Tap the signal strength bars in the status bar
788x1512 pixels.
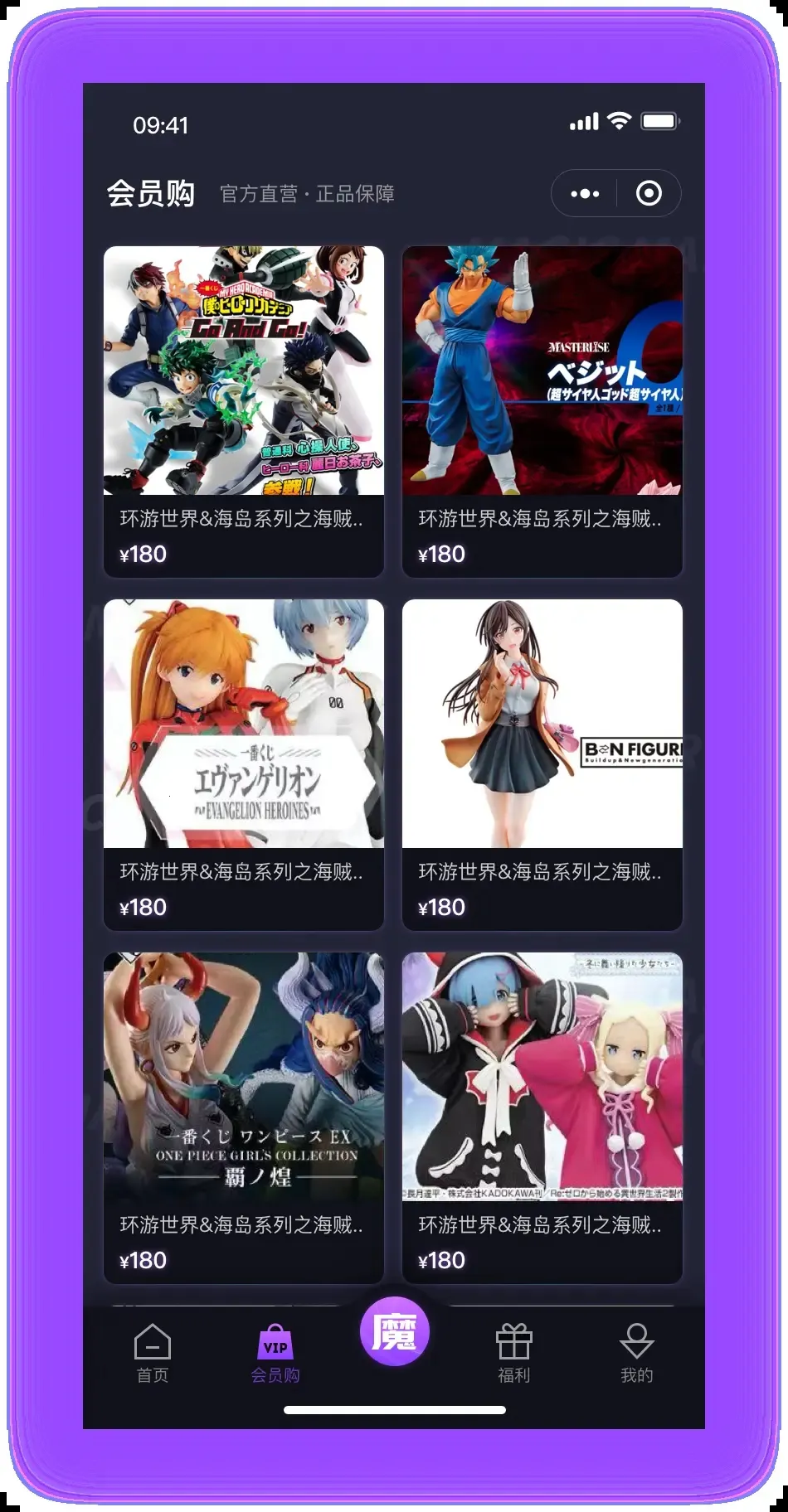(x=582, y=121)
